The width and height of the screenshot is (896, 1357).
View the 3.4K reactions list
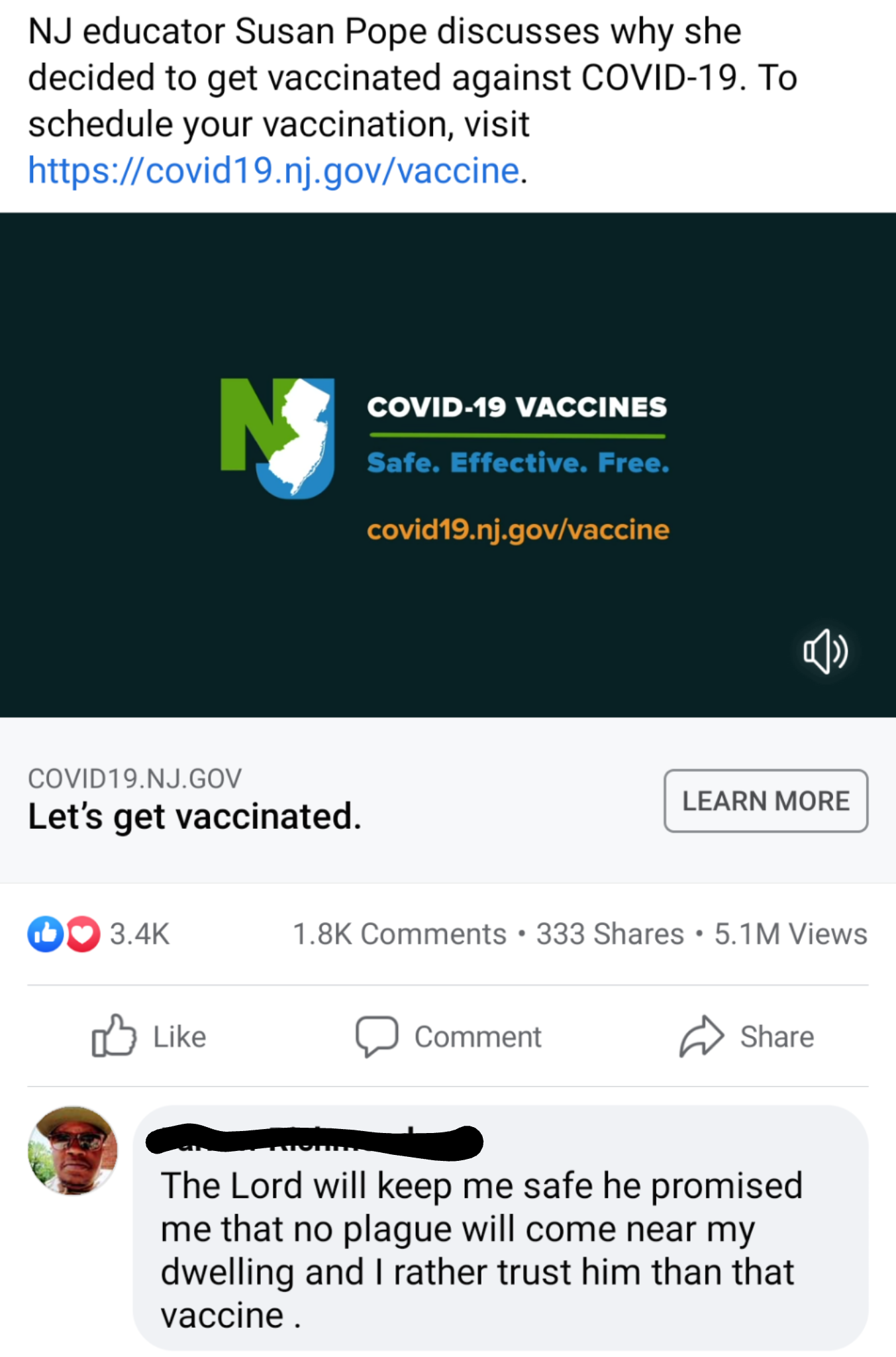99,934
